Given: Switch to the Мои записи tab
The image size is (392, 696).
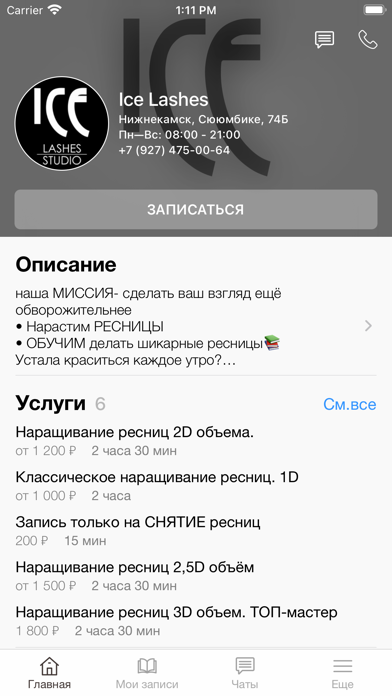Looking at the screenshot, I should (147, 672).
